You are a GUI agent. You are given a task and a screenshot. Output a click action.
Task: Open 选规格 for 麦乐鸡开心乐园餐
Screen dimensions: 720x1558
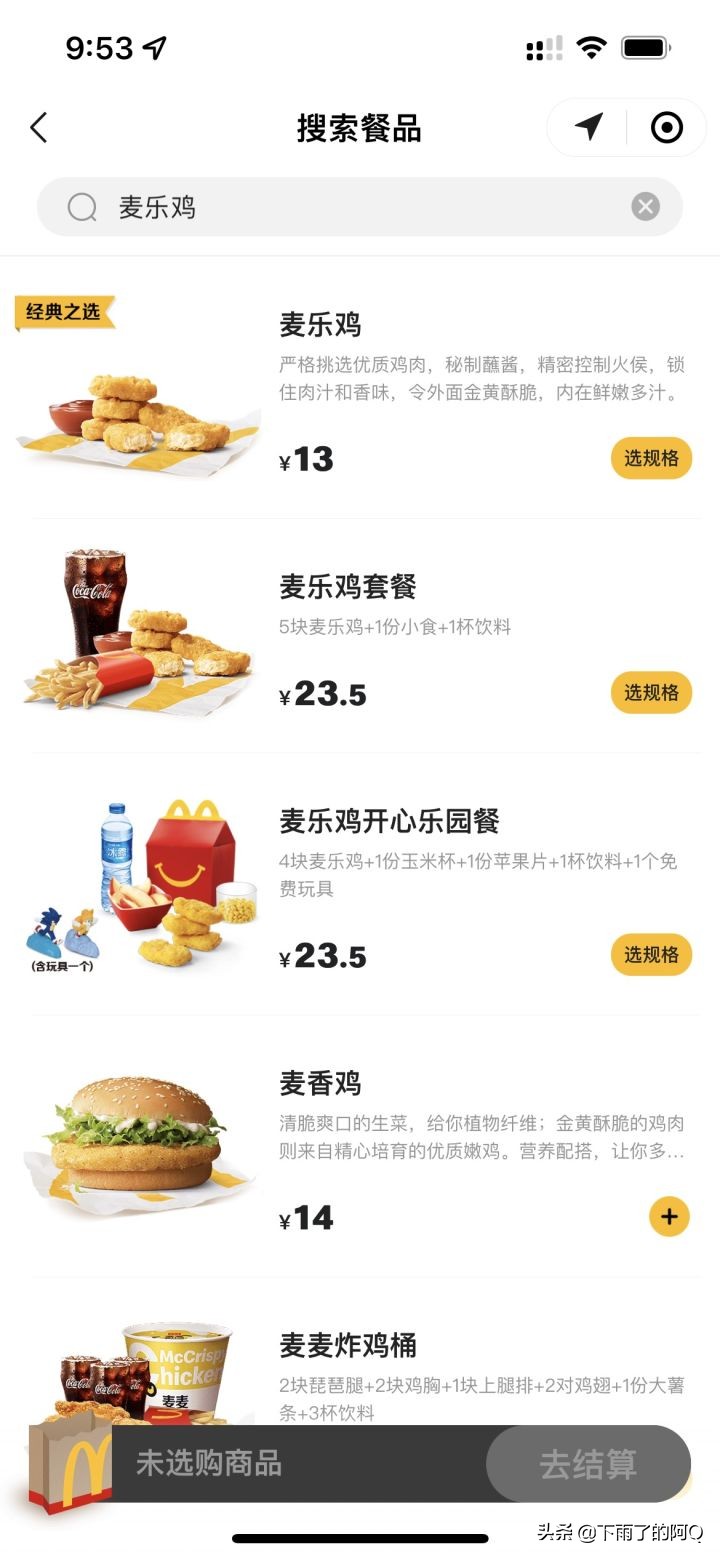coord(651,955)
